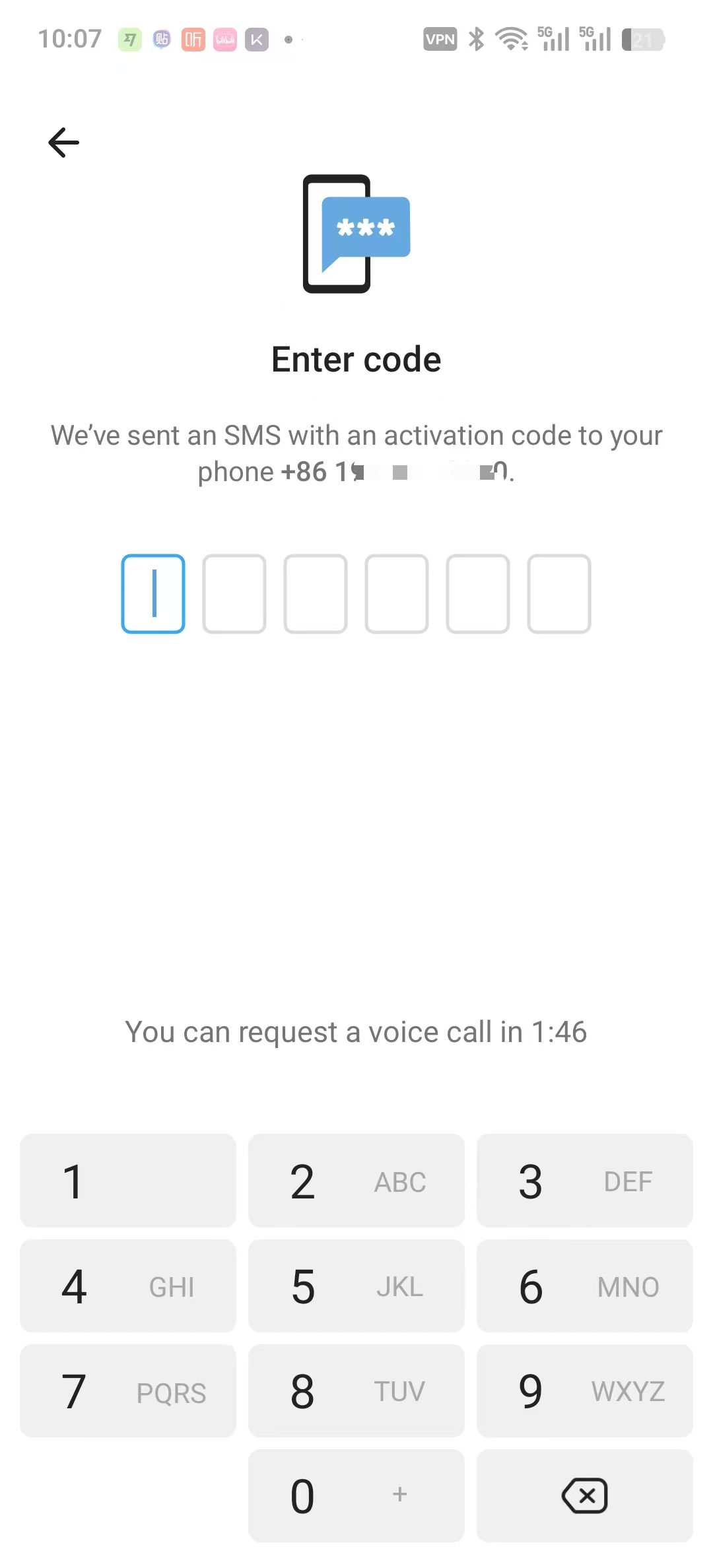Enter digit 1 on the keypad
Image resolution: width=713 pixels, height=1568 pixels.
(128, 1181)
